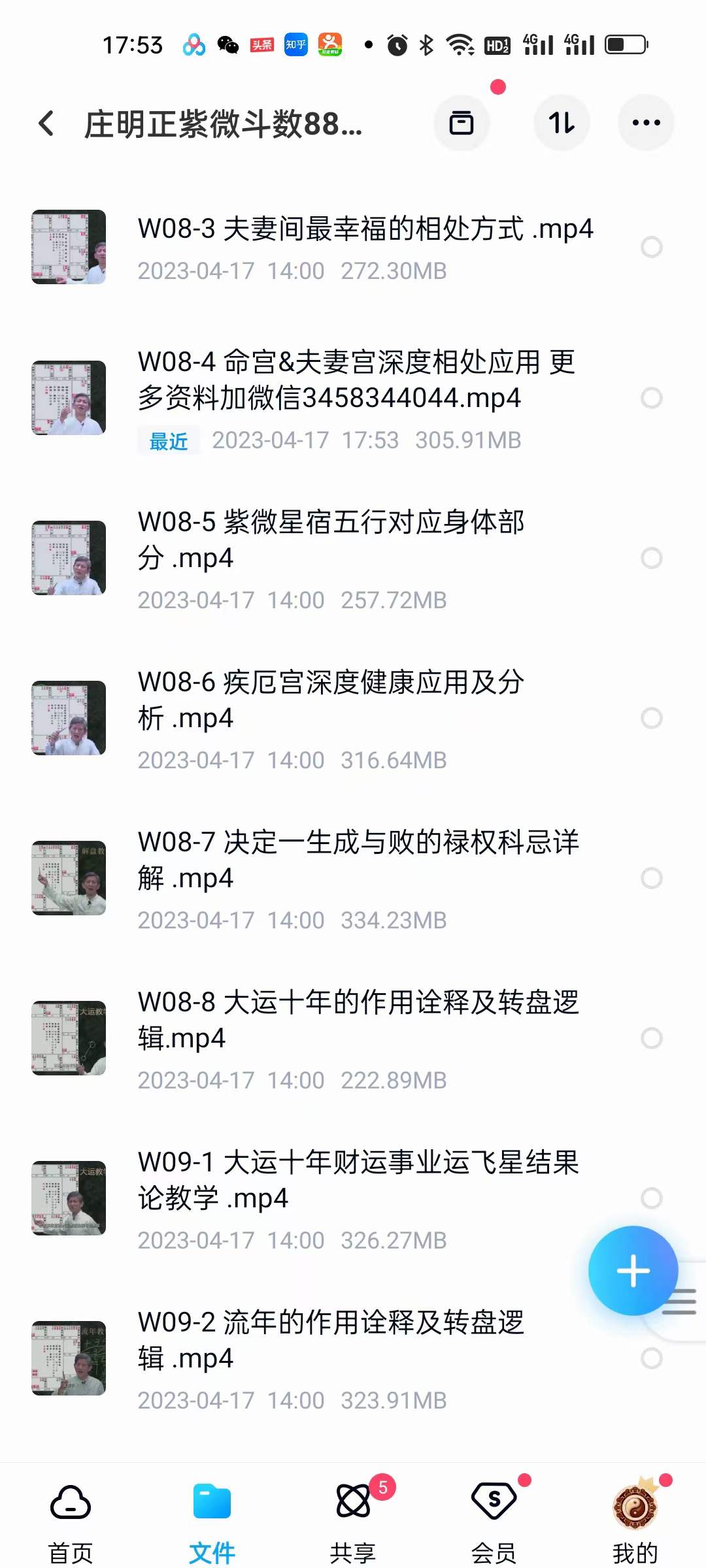706x1568 pixels.
Task: Open the sort order control
Action: 562,123
